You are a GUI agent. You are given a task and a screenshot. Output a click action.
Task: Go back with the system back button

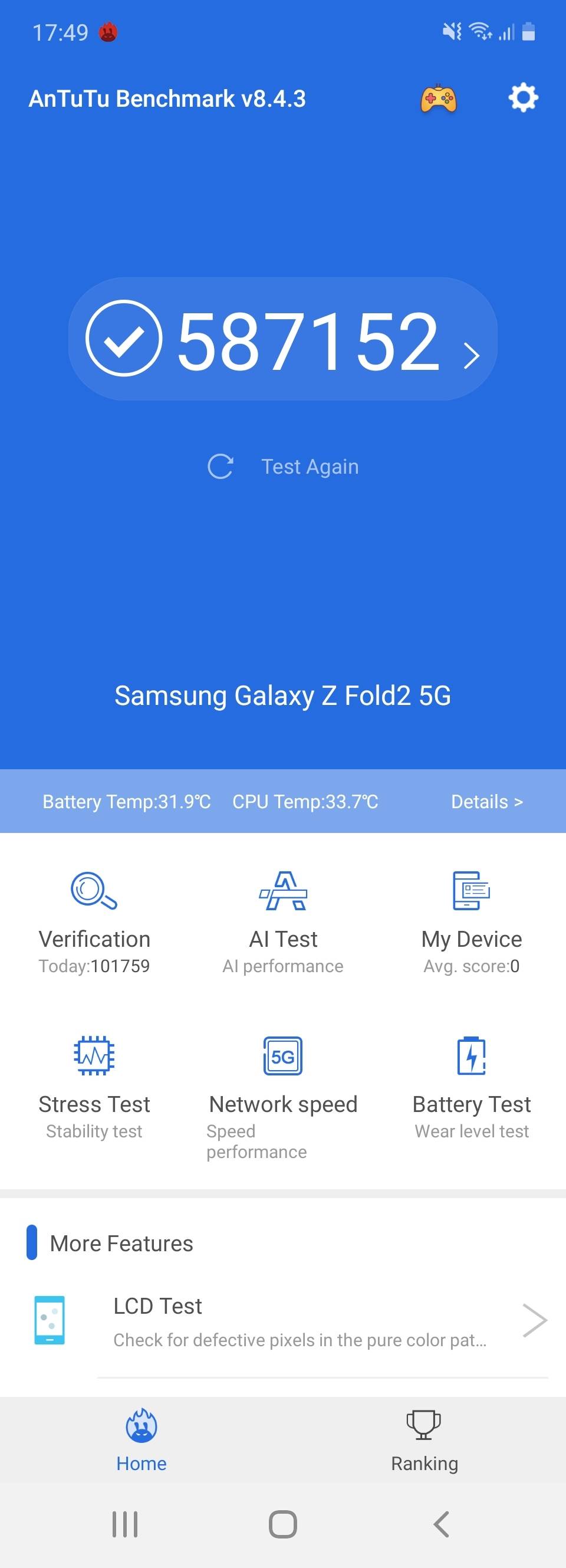(x=441, y=1524)
